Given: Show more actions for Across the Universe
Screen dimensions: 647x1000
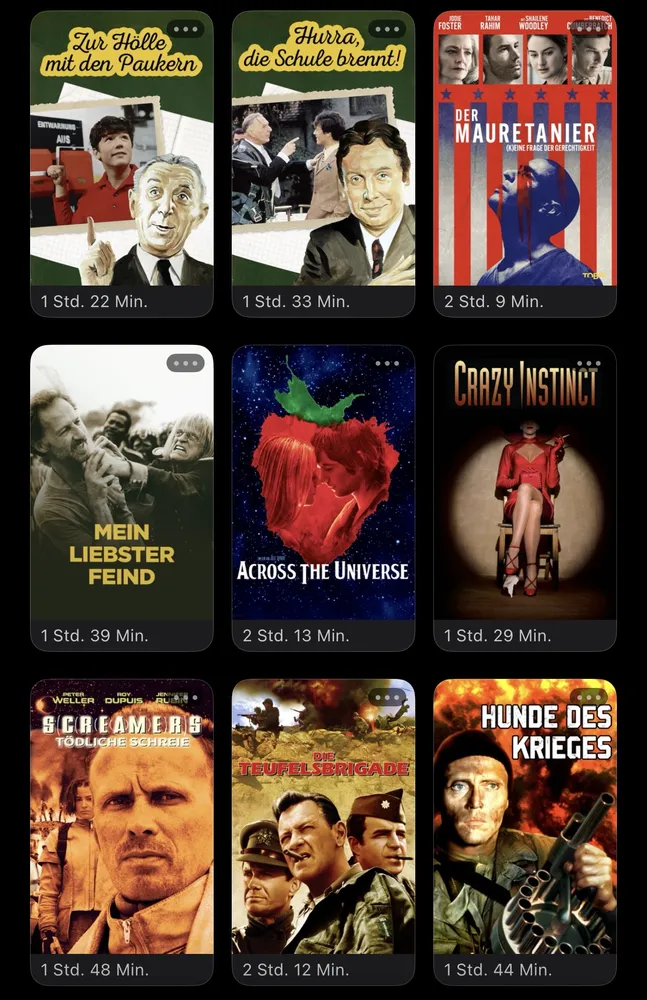Looking at the screenshot, I should [x=387, y=363].
